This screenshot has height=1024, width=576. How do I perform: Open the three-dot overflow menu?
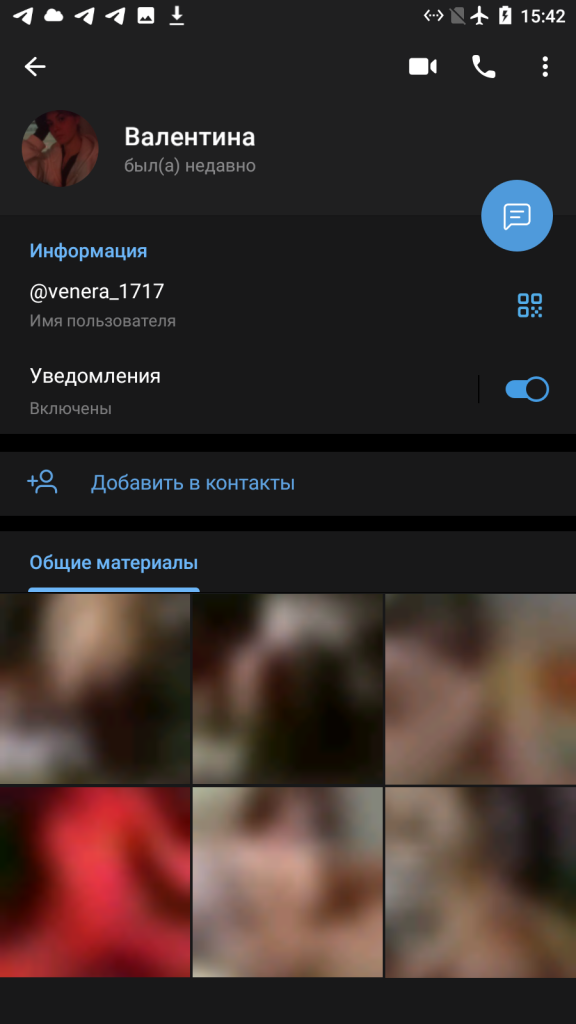pos(545,67)
